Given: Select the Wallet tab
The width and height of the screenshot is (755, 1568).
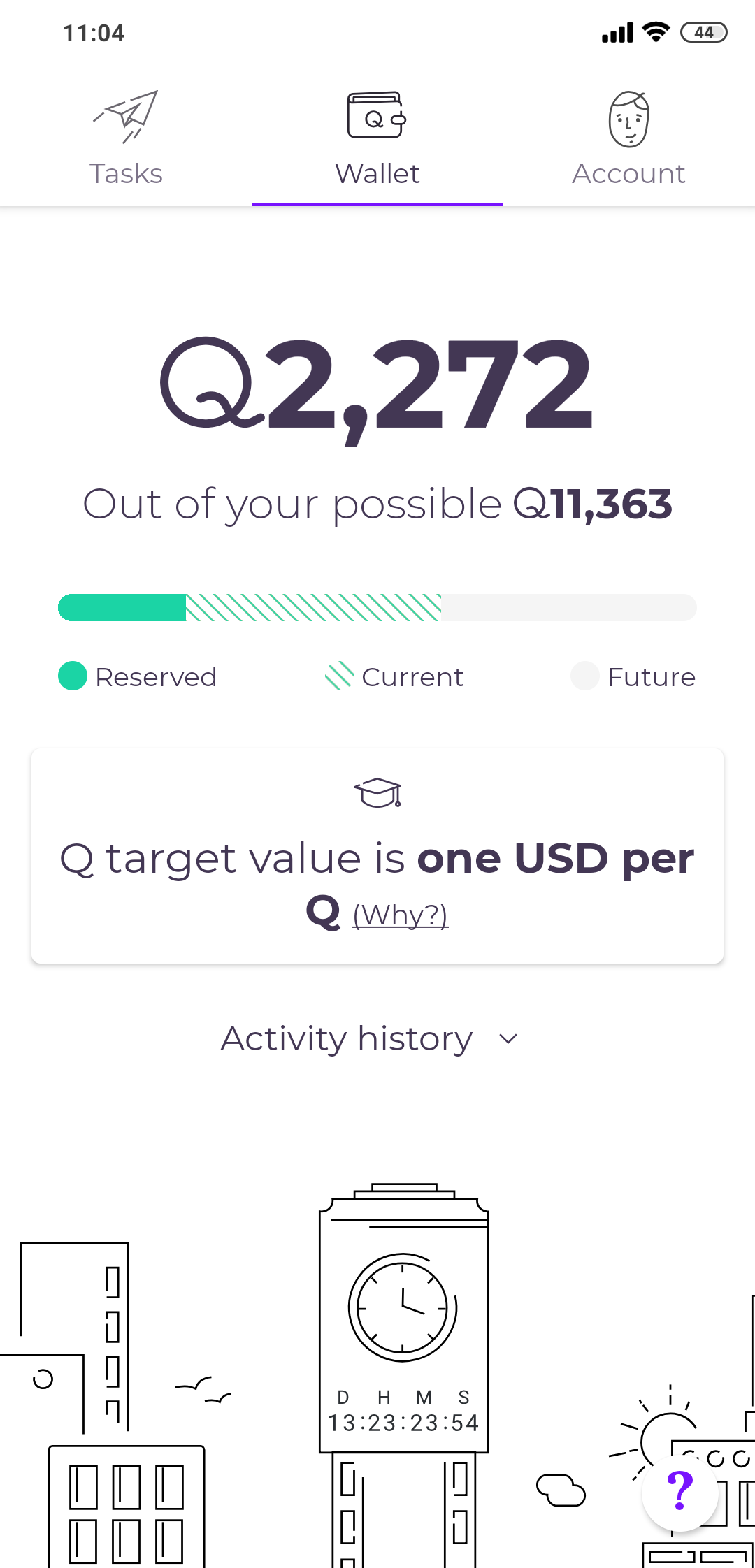Looking at the screenshot, I should [x=377, y=140].
